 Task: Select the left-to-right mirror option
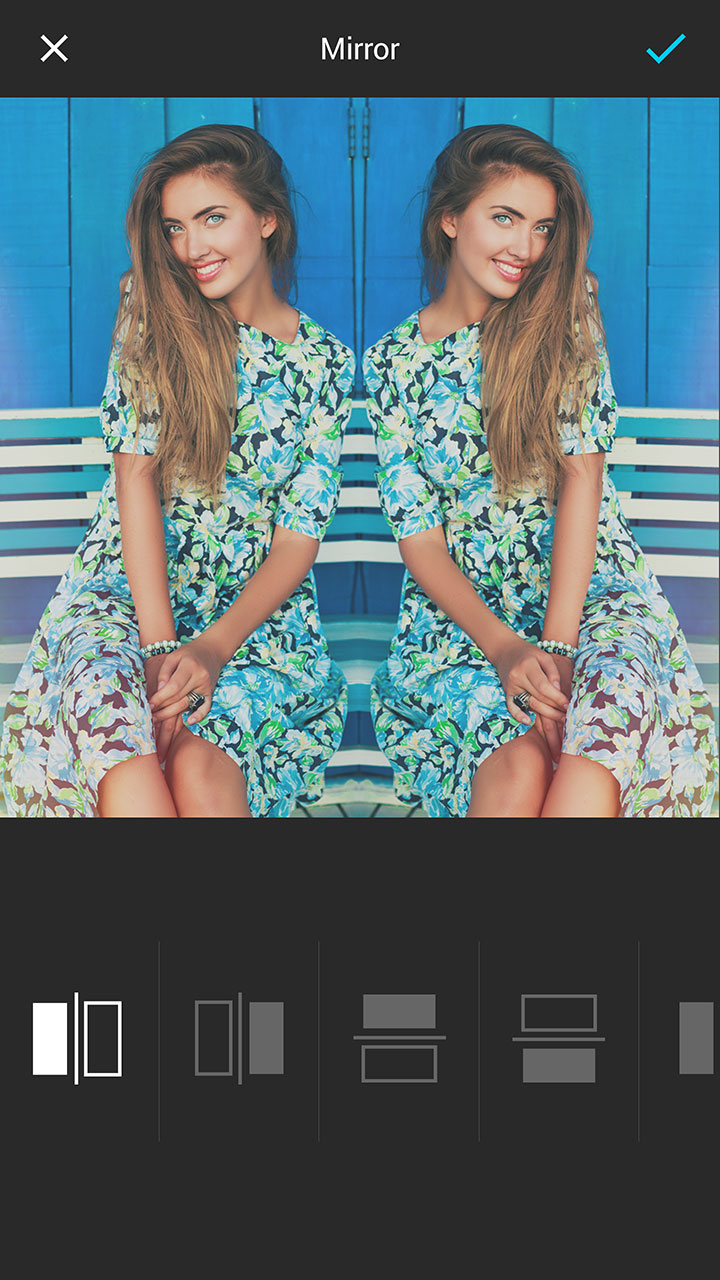point(78,1038)
